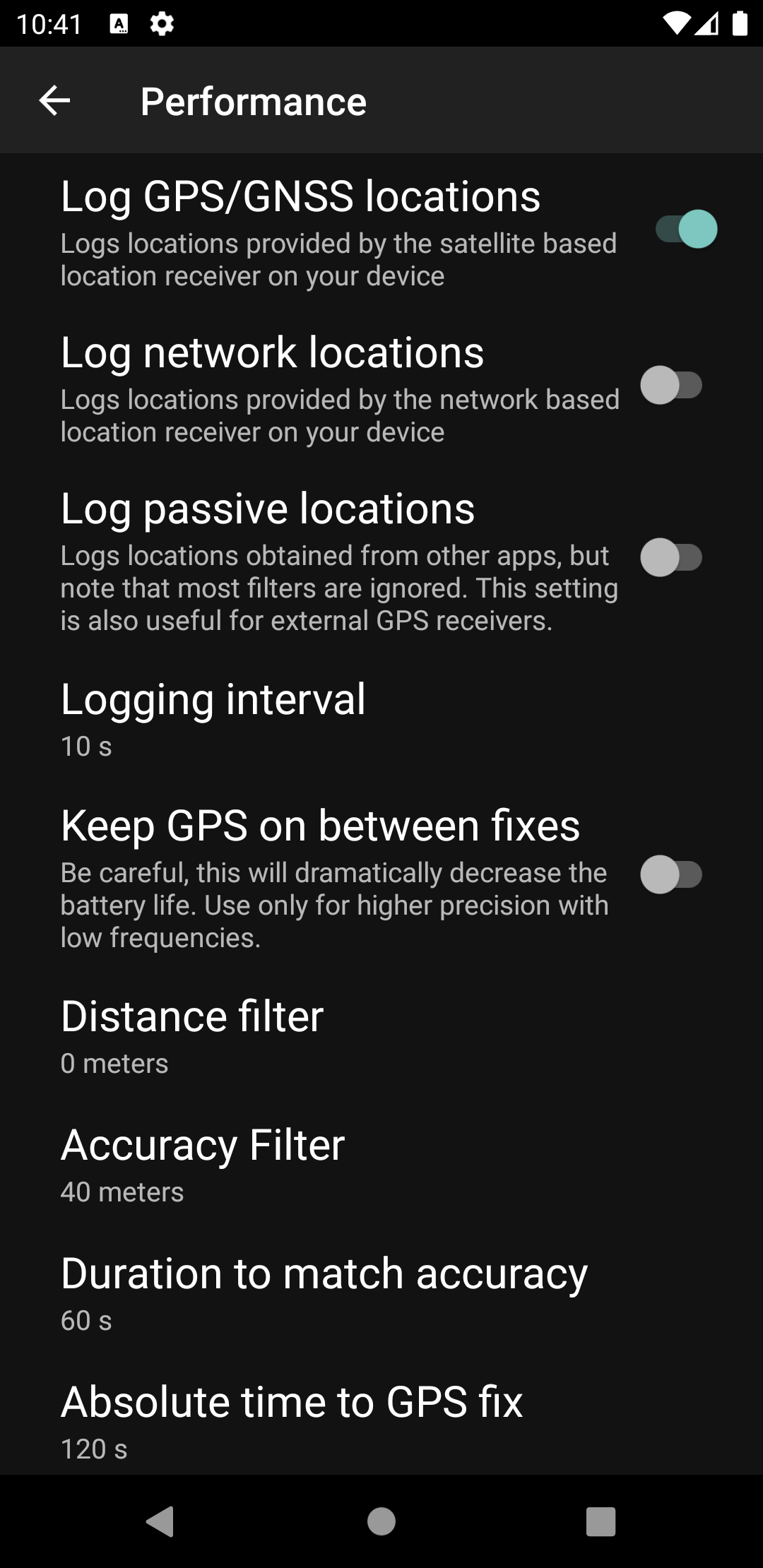Change the Accuracy Filter value
The width and height of the screenshot is (763, 1568).
click(x=203, y=1165)
